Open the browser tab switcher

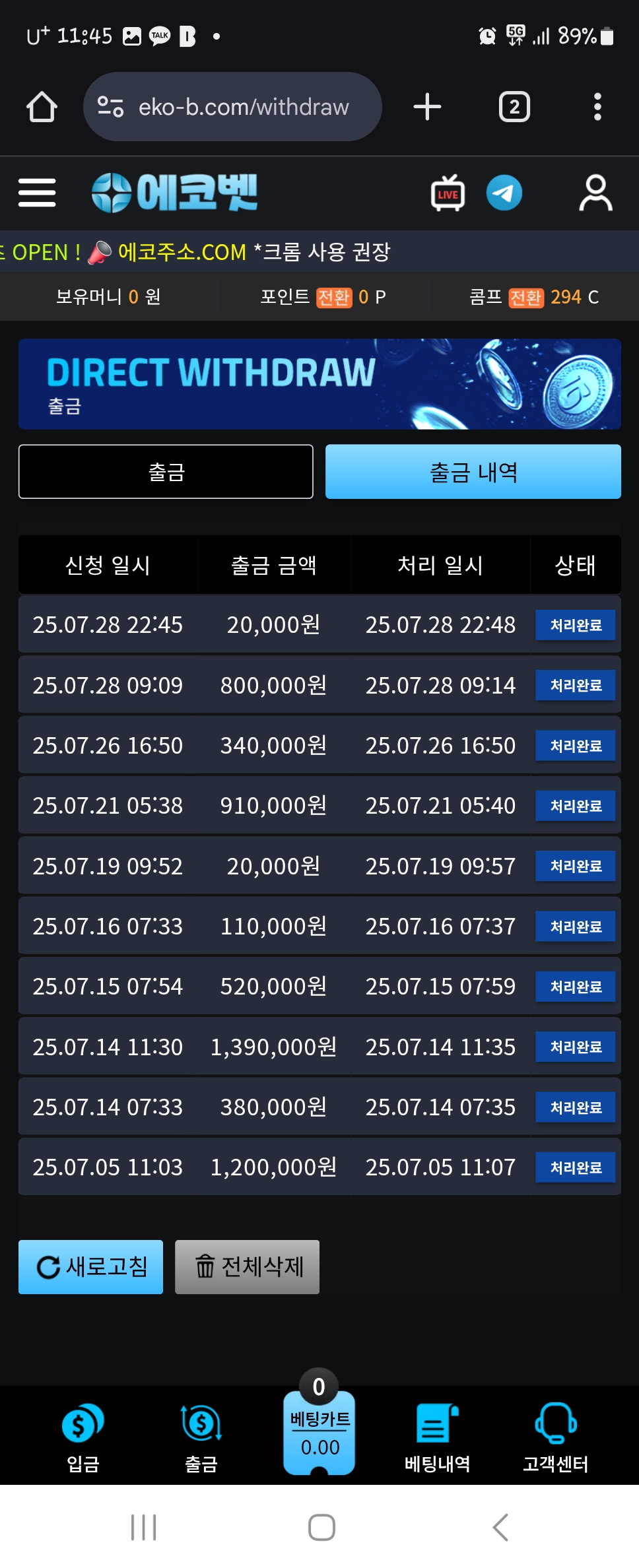tap(514, 107)
